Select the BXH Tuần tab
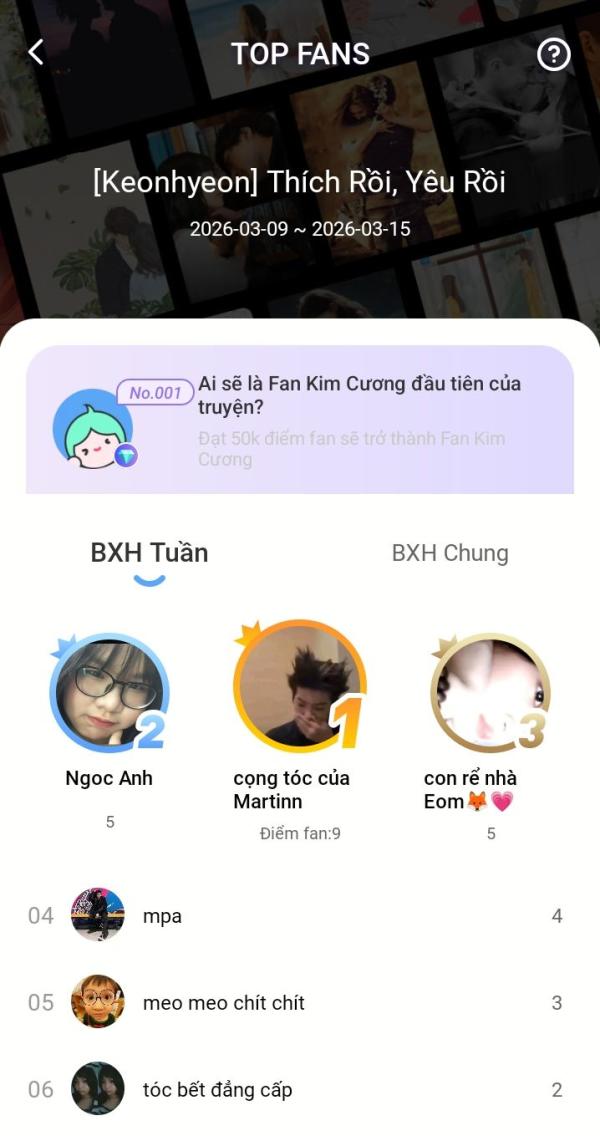Image resolution: width=600 pixels, height=1136 pixels. pos(149,553)
